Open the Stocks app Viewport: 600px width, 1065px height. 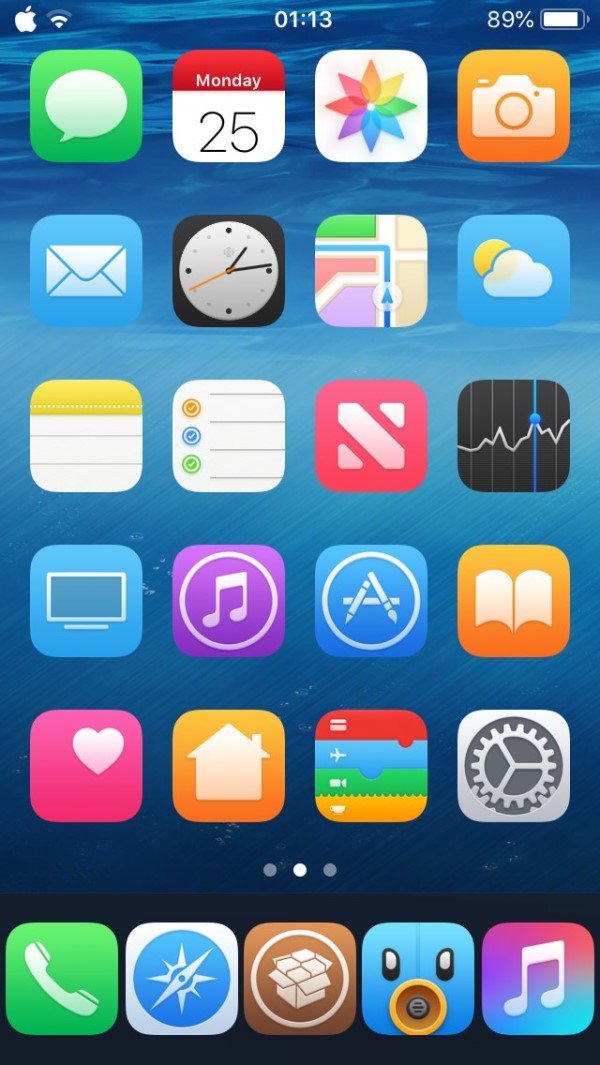tap(514, 436)
